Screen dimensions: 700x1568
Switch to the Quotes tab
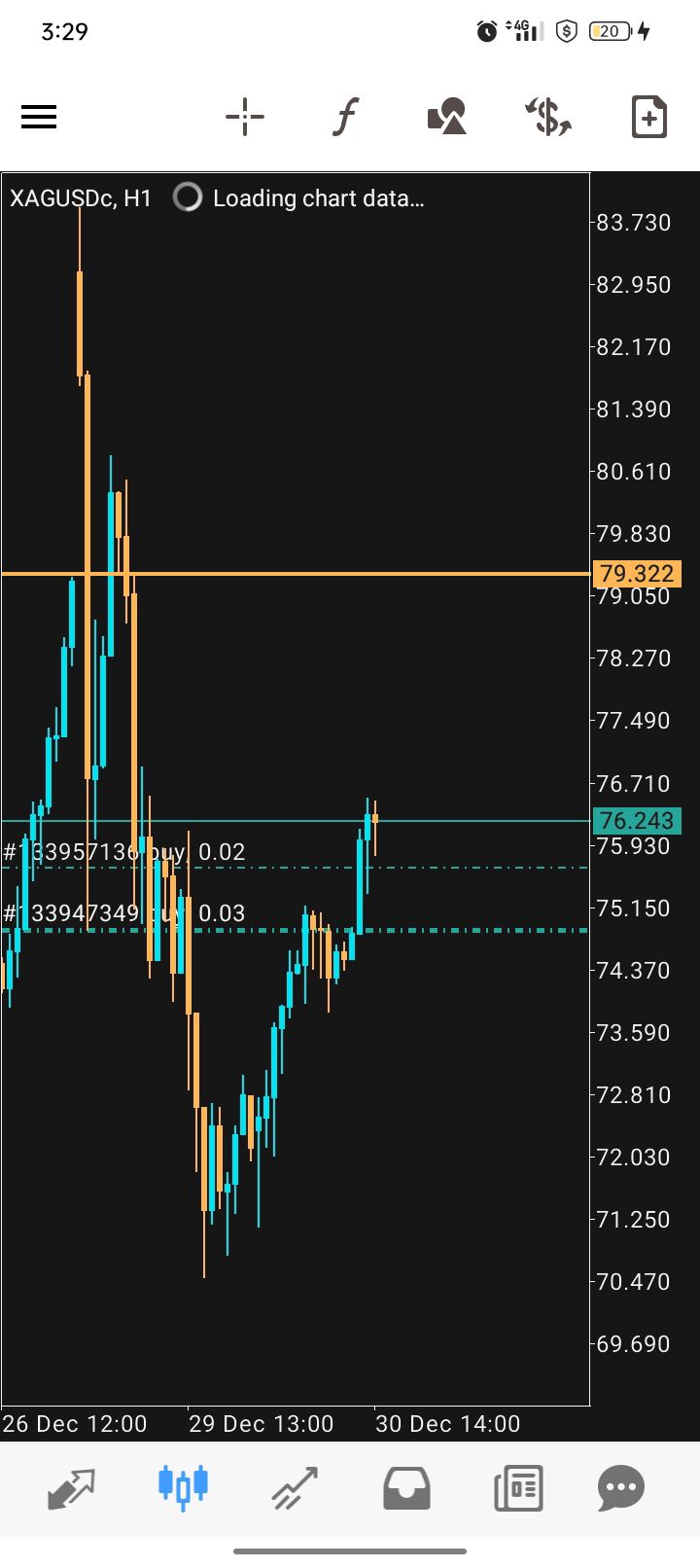71,1487
